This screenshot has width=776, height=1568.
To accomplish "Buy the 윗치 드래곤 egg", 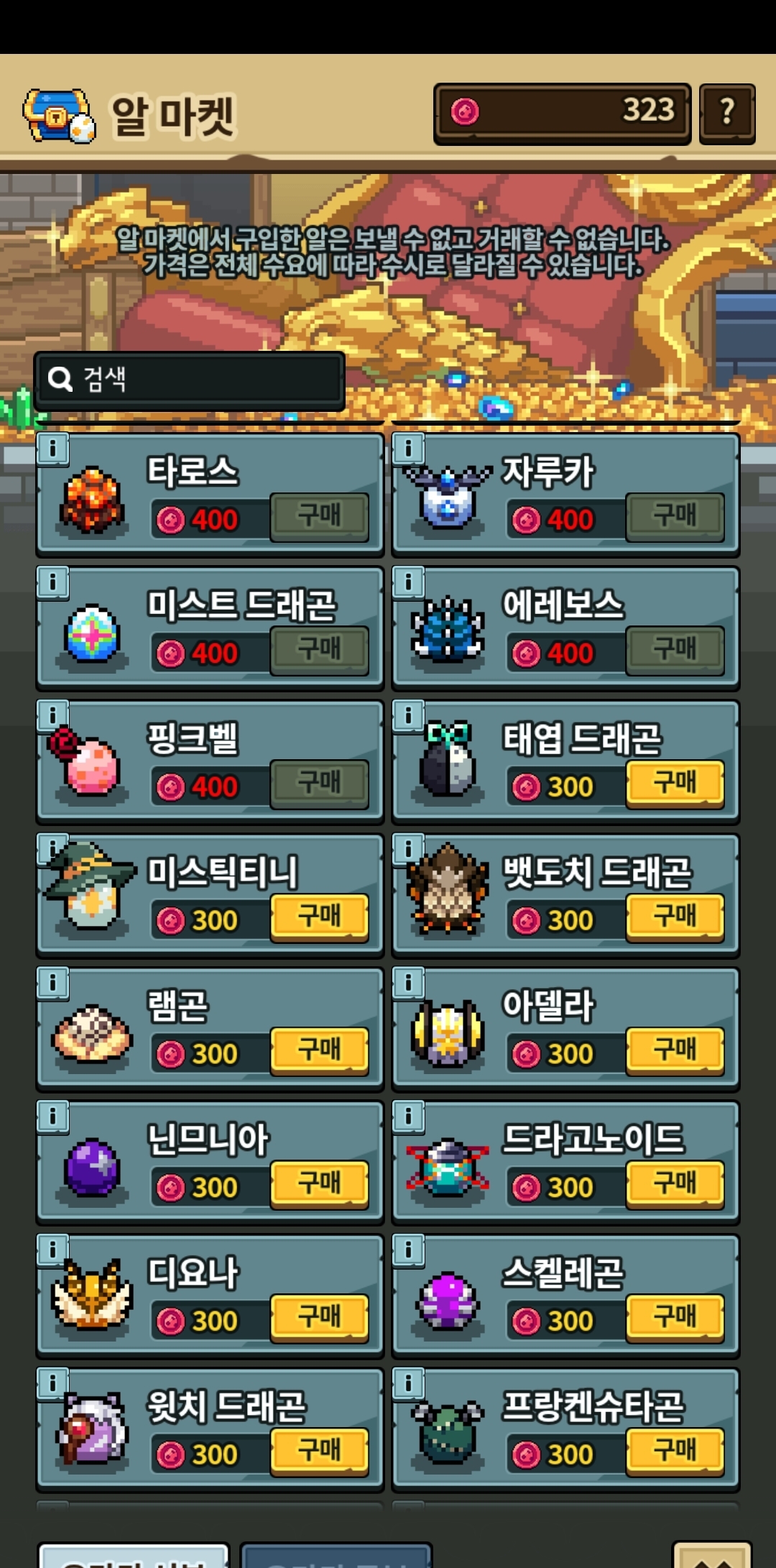I will pyautogui.click(x=319, y=1452).
